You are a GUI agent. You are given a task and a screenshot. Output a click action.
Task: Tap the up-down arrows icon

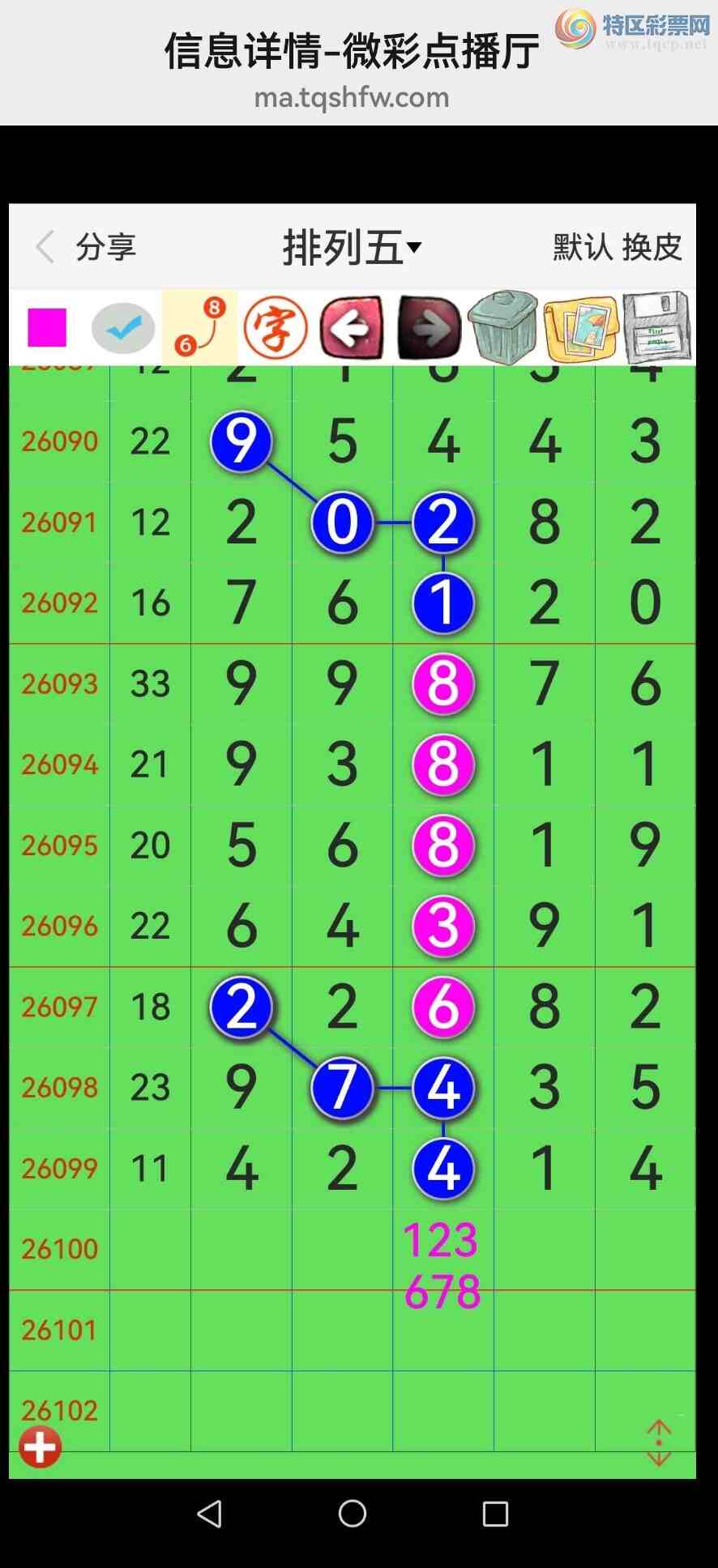[659, 1442]
